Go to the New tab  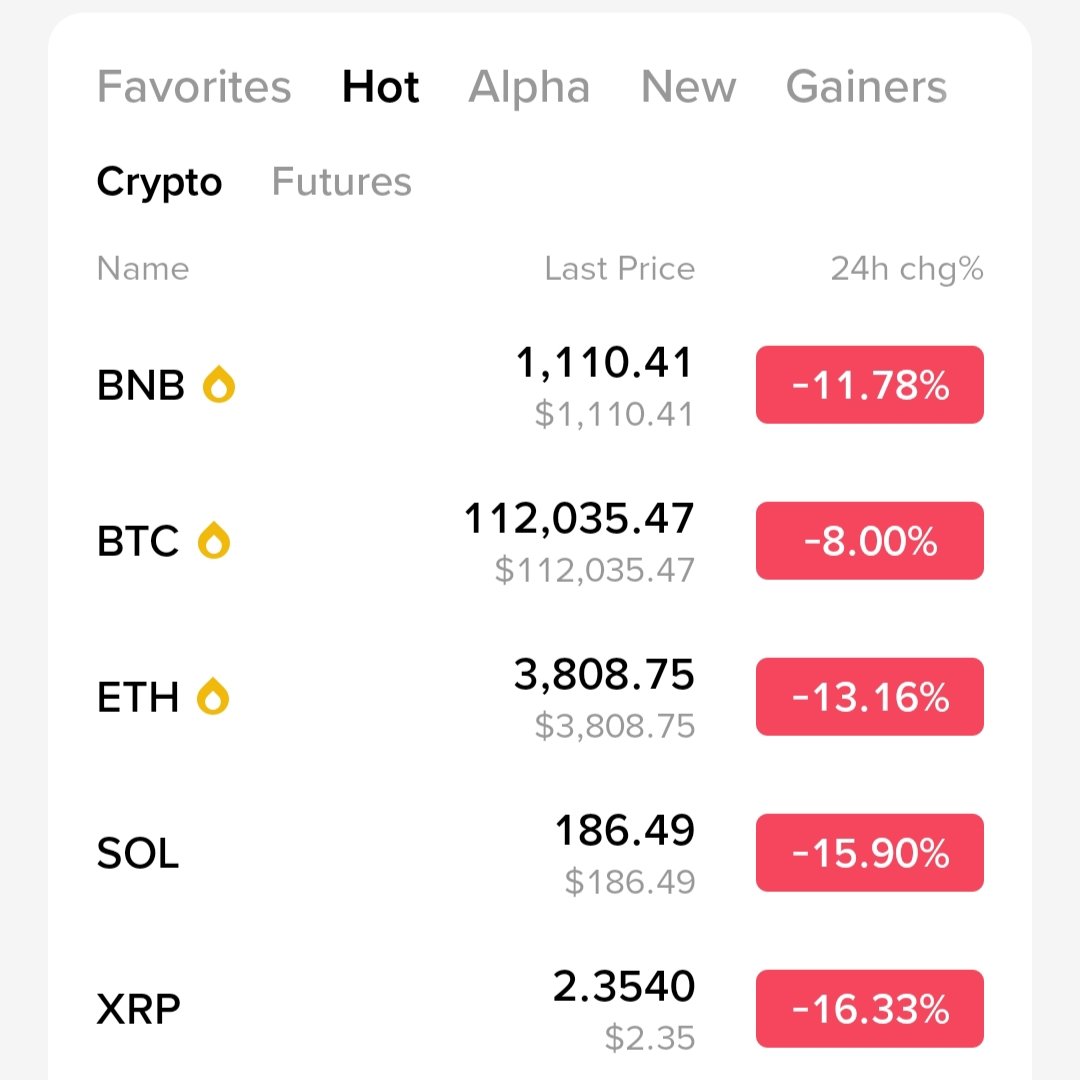coord(688,88)
